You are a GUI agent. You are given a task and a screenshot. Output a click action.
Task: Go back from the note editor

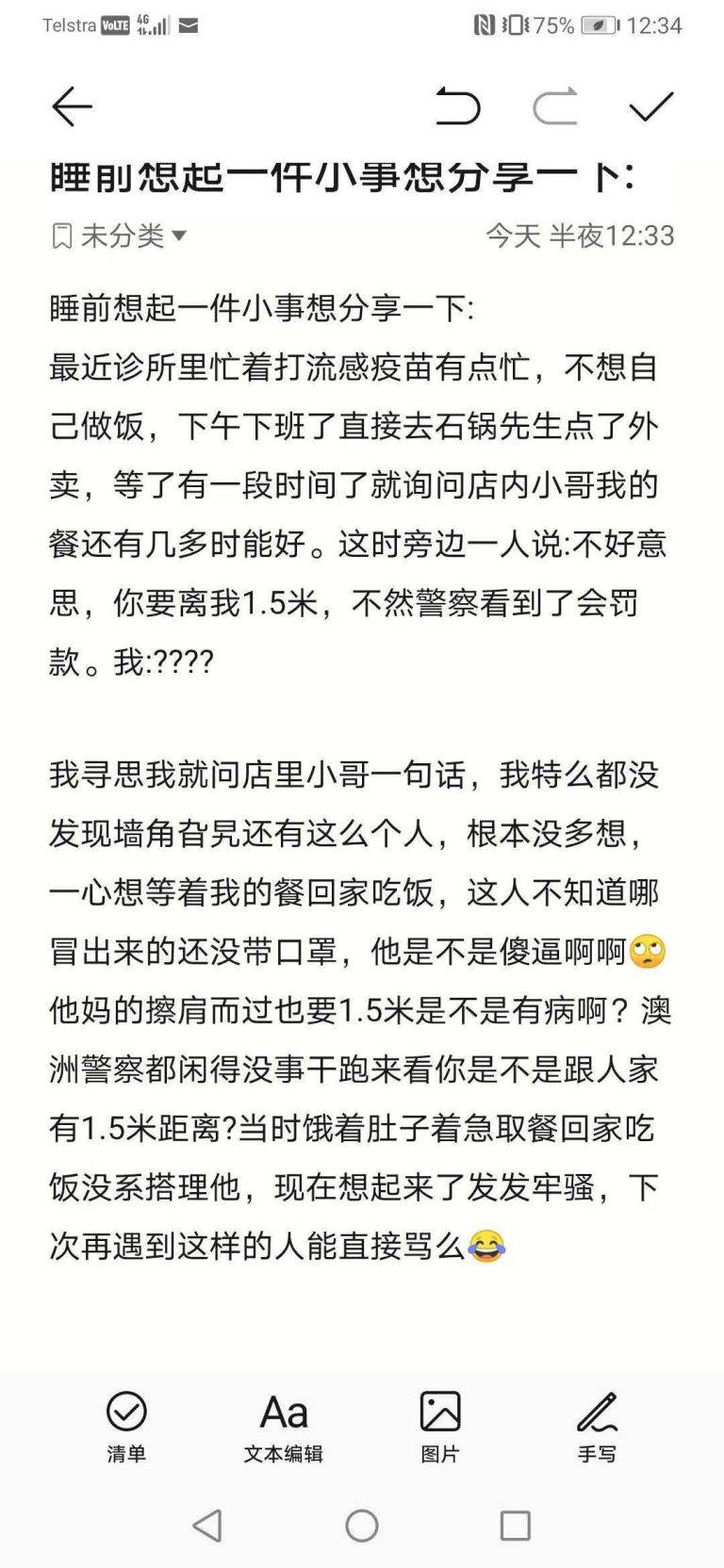click(x=72, y=106)
